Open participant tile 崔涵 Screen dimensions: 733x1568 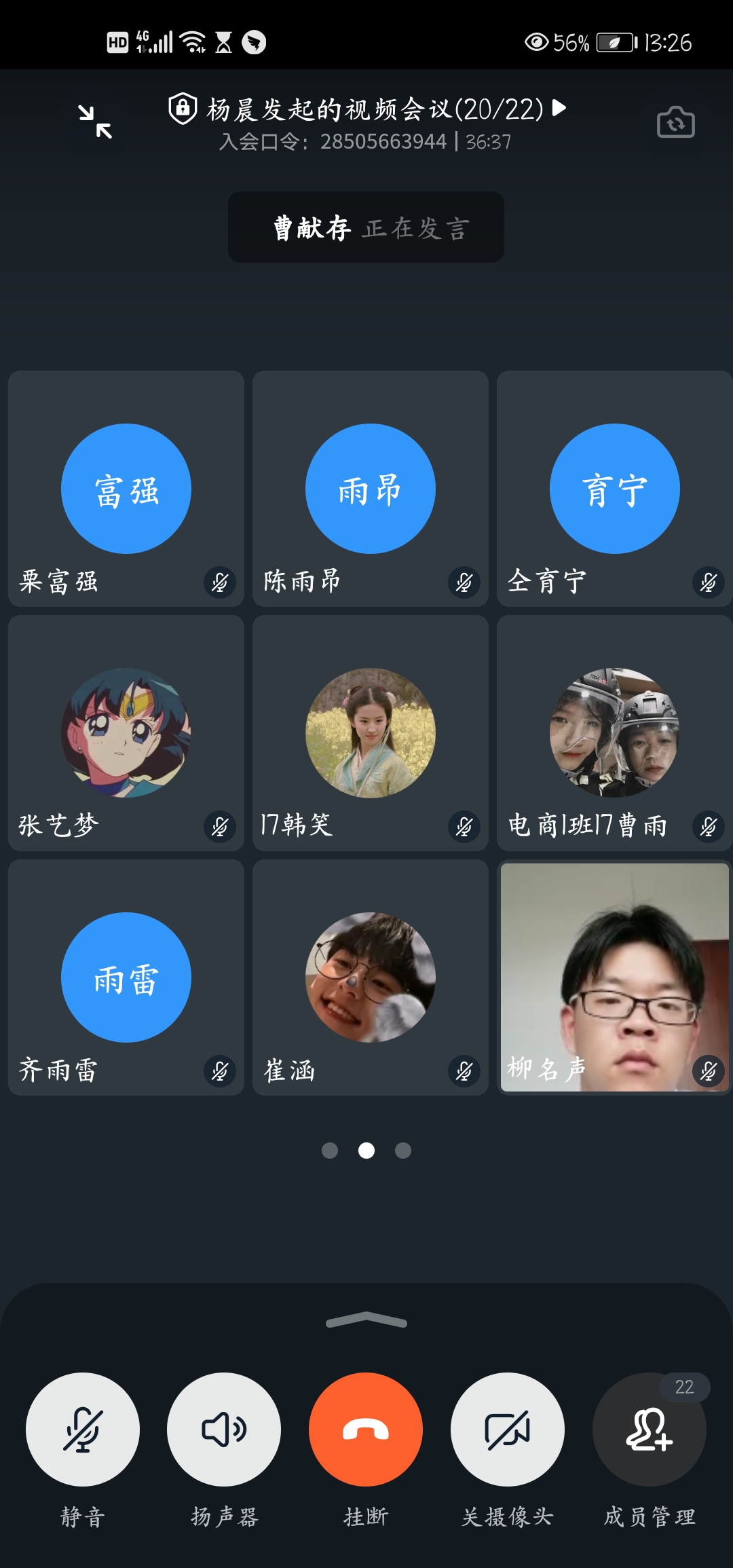[x=371, y=977]
